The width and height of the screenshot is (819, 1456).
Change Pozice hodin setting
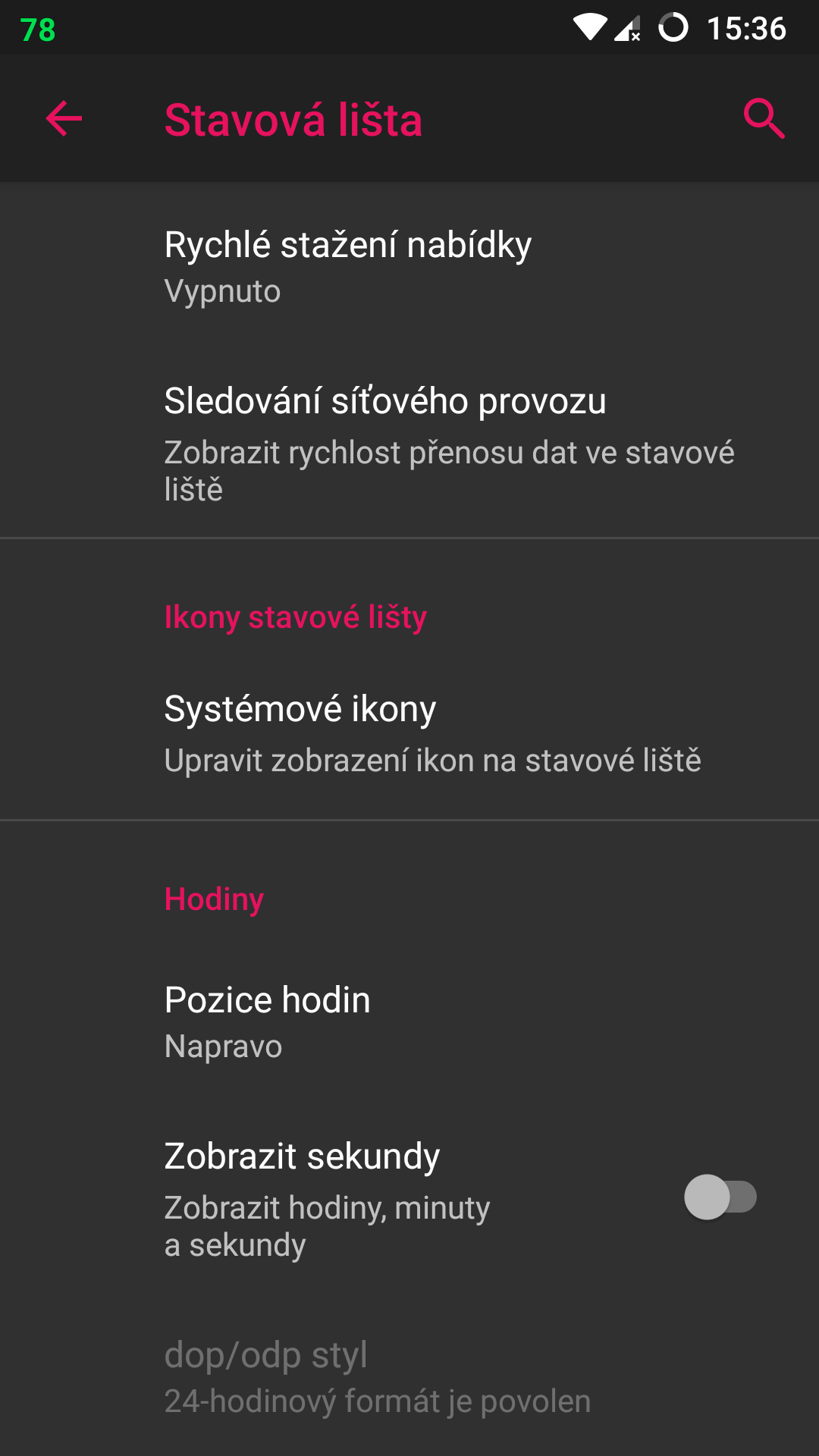(x=409, y=1021)
